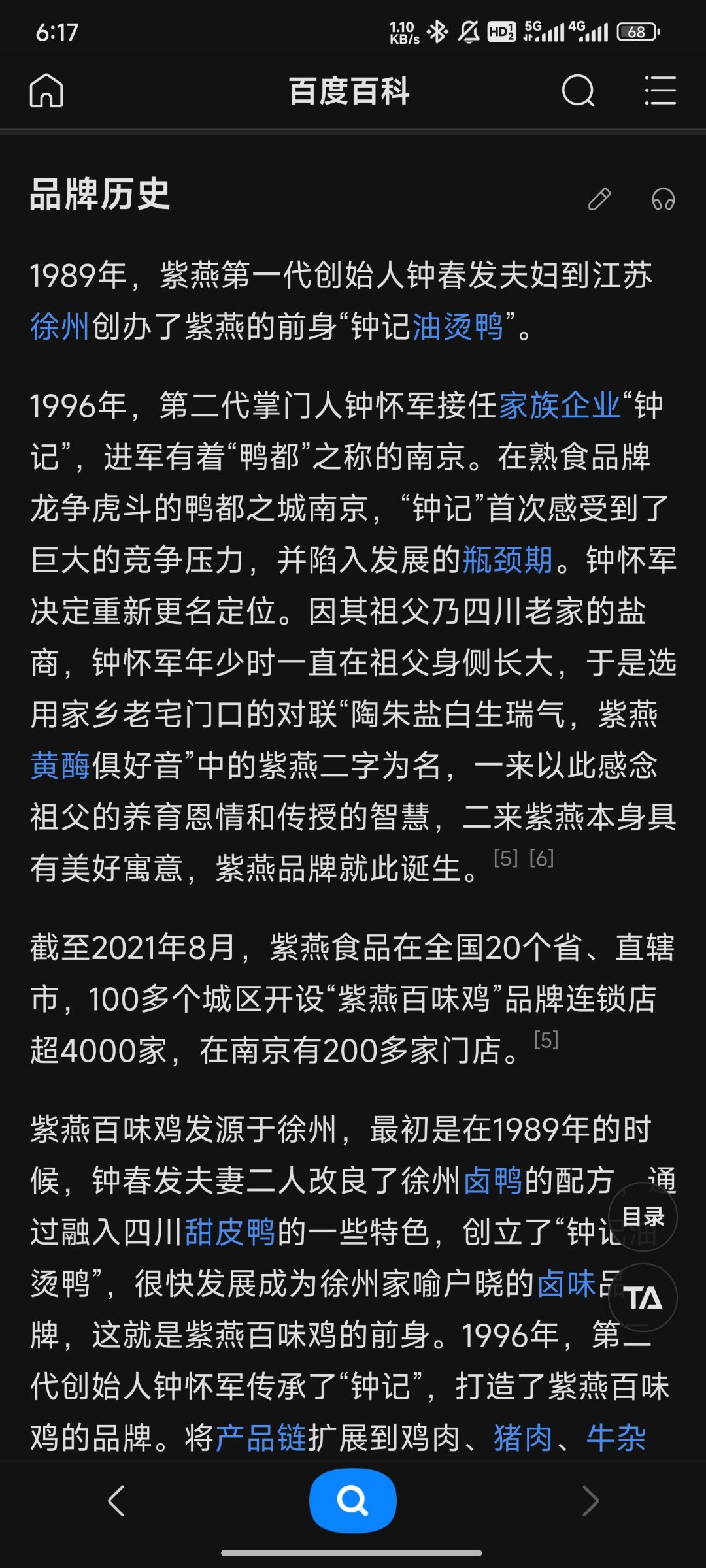
Task: Tap the blue search button in the bottom bar
Action: click(353, 1500)
